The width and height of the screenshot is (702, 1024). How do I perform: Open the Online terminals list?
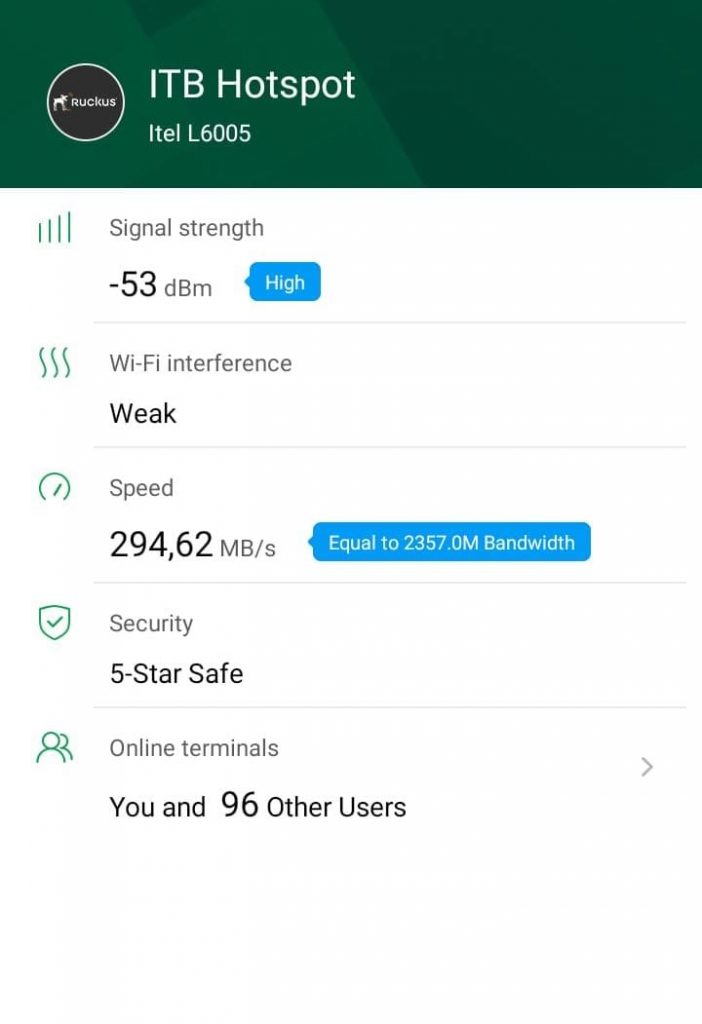[646, 767]
